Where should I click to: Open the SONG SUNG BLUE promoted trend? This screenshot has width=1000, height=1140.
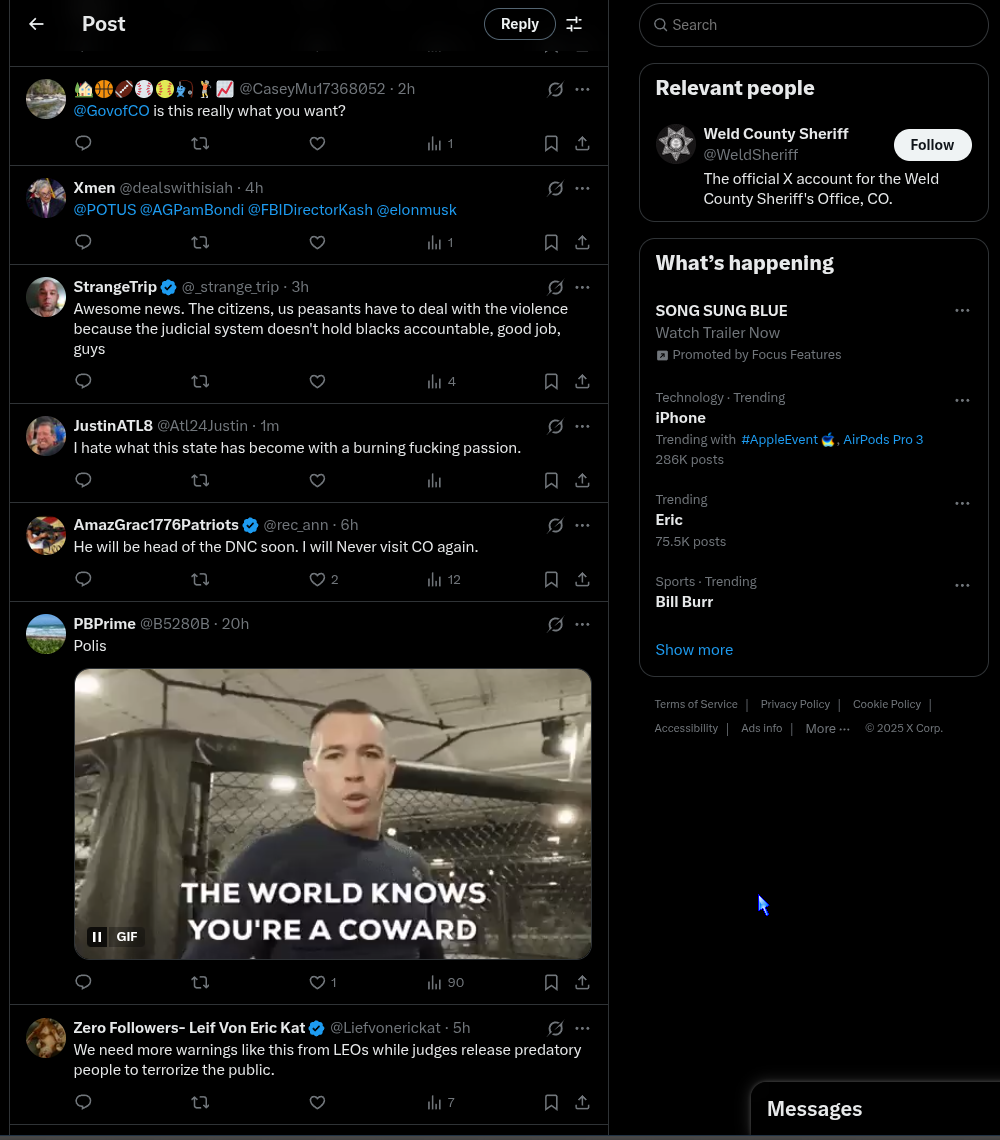tap(721, 311)
